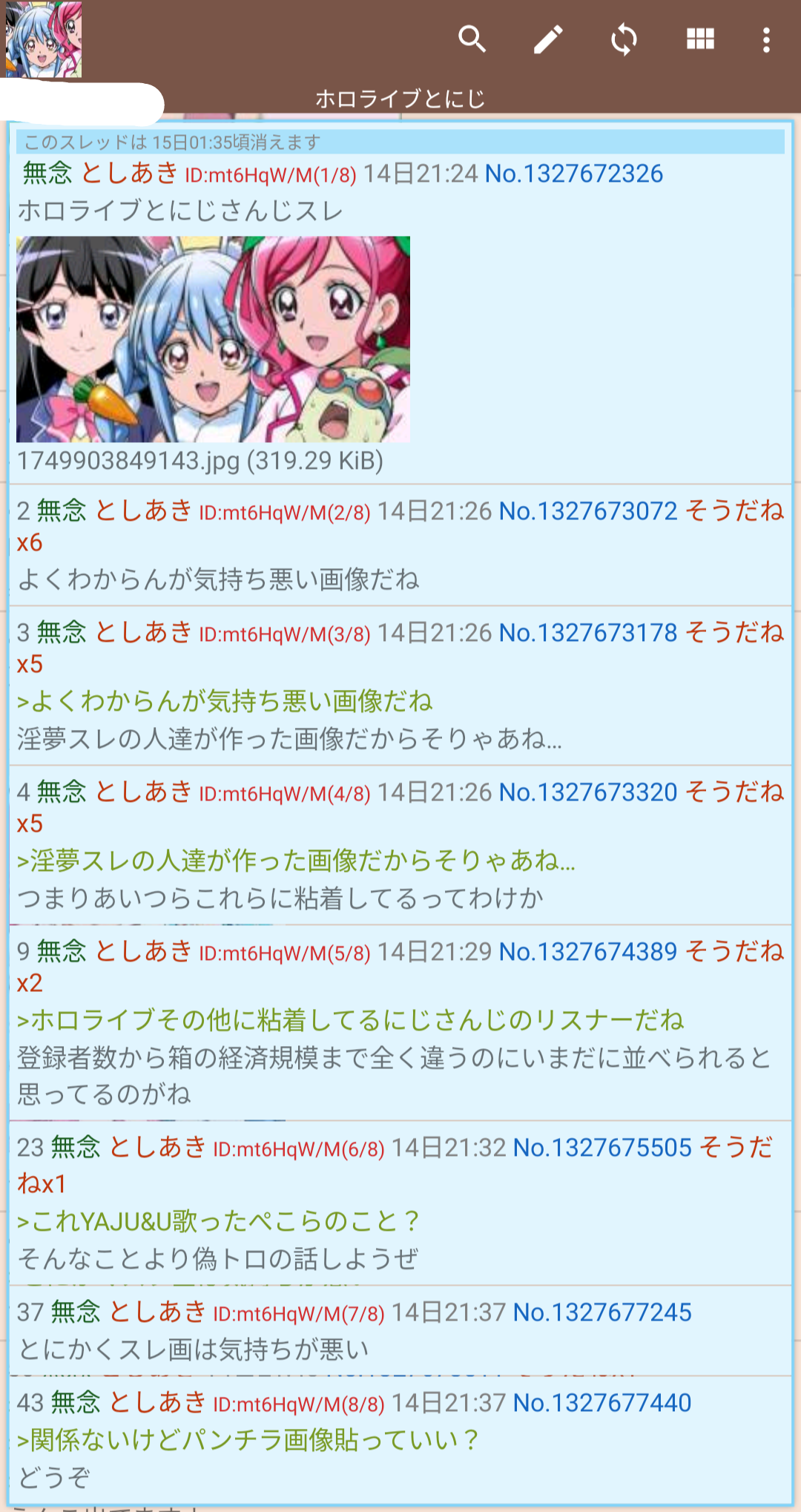Select post number No.1327673178
This screenshot has width=801, height=1512.
[x=587, y=633]
